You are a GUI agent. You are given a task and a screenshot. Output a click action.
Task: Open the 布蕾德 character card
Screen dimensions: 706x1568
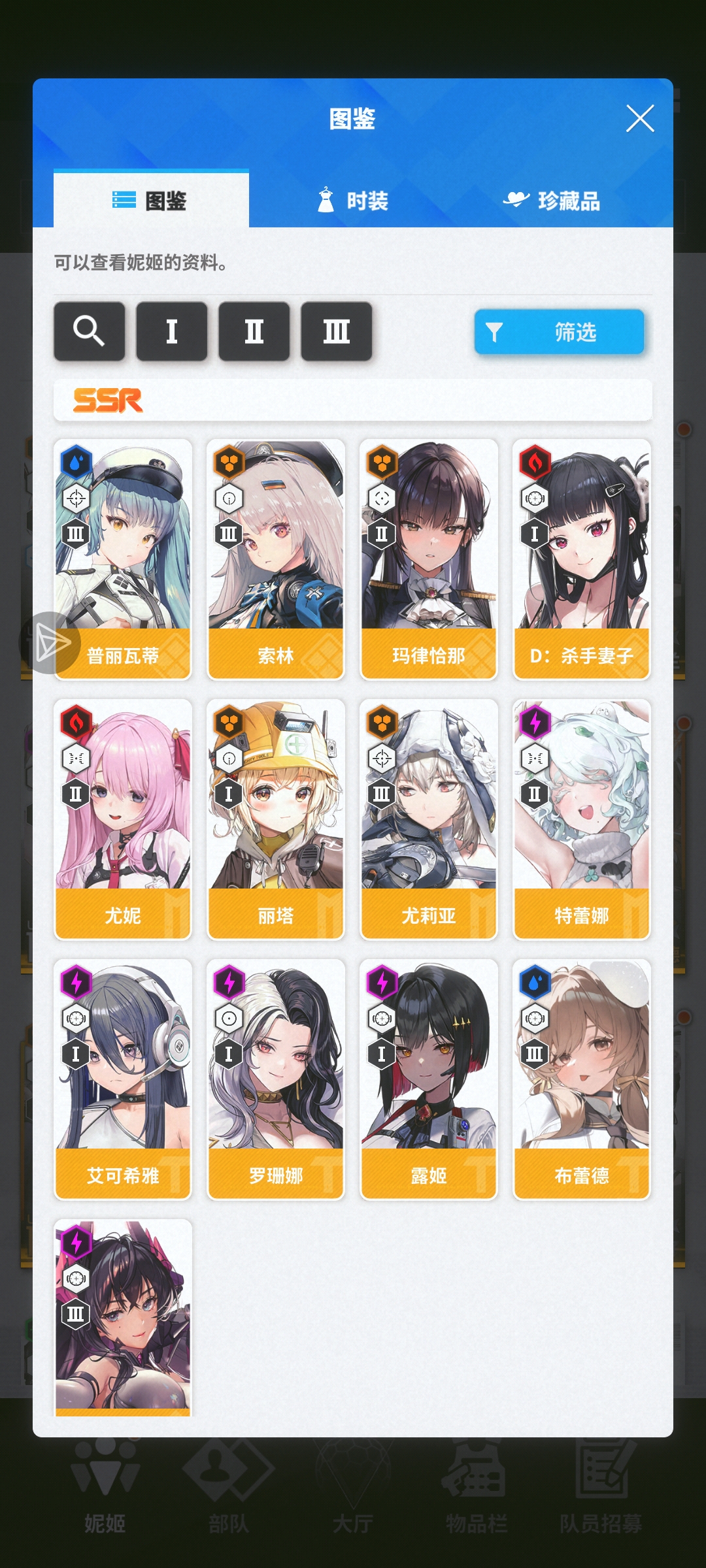[582, 1079]
